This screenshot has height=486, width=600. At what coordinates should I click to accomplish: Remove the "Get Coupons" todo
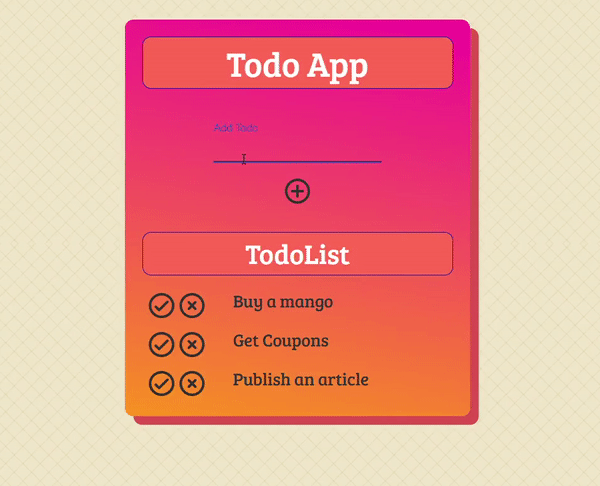pyautogui.click(x=192, y=344)
